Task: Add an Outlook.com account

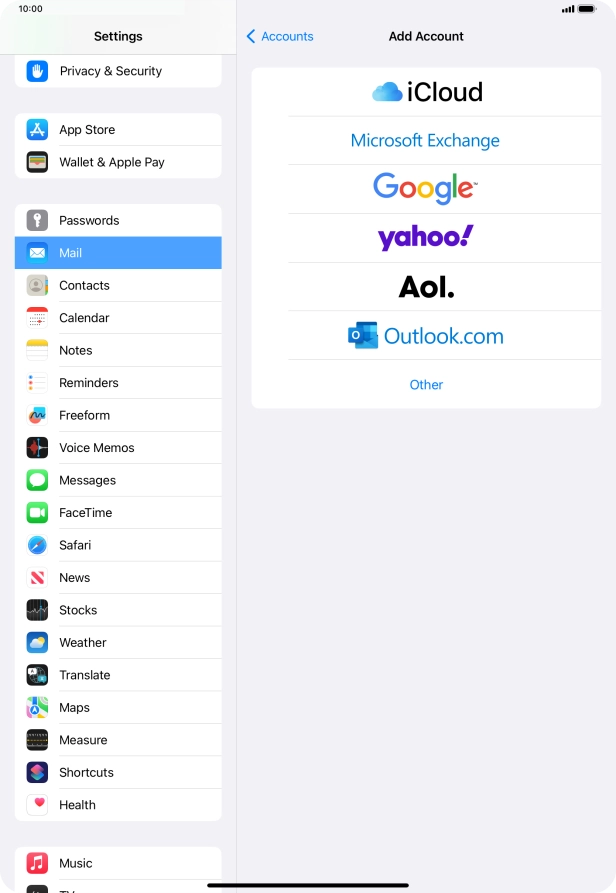Action: pos(426,336)
